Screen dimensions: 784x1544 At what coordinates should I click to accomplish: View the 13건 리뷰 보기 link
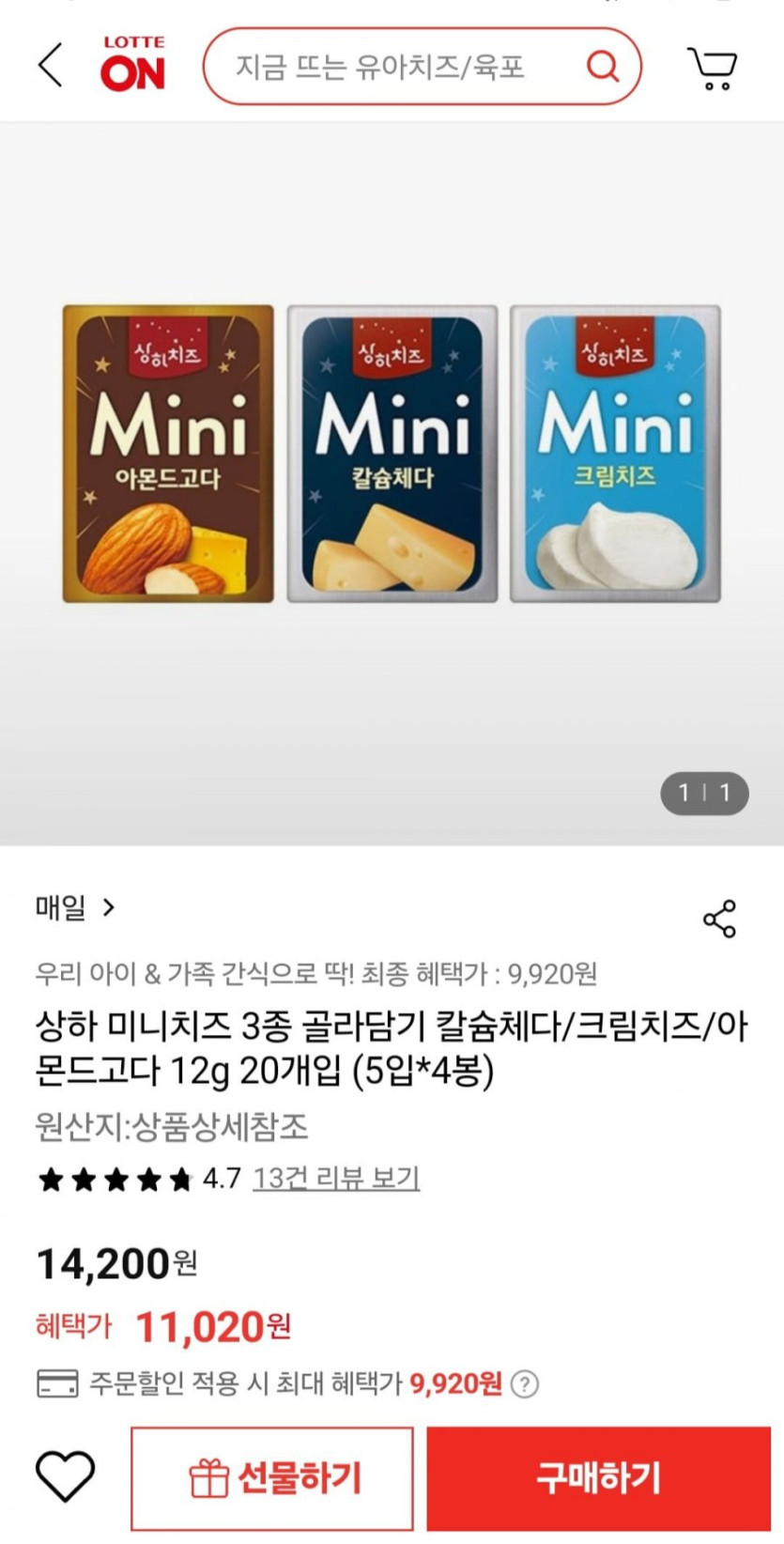point(336,1178)
